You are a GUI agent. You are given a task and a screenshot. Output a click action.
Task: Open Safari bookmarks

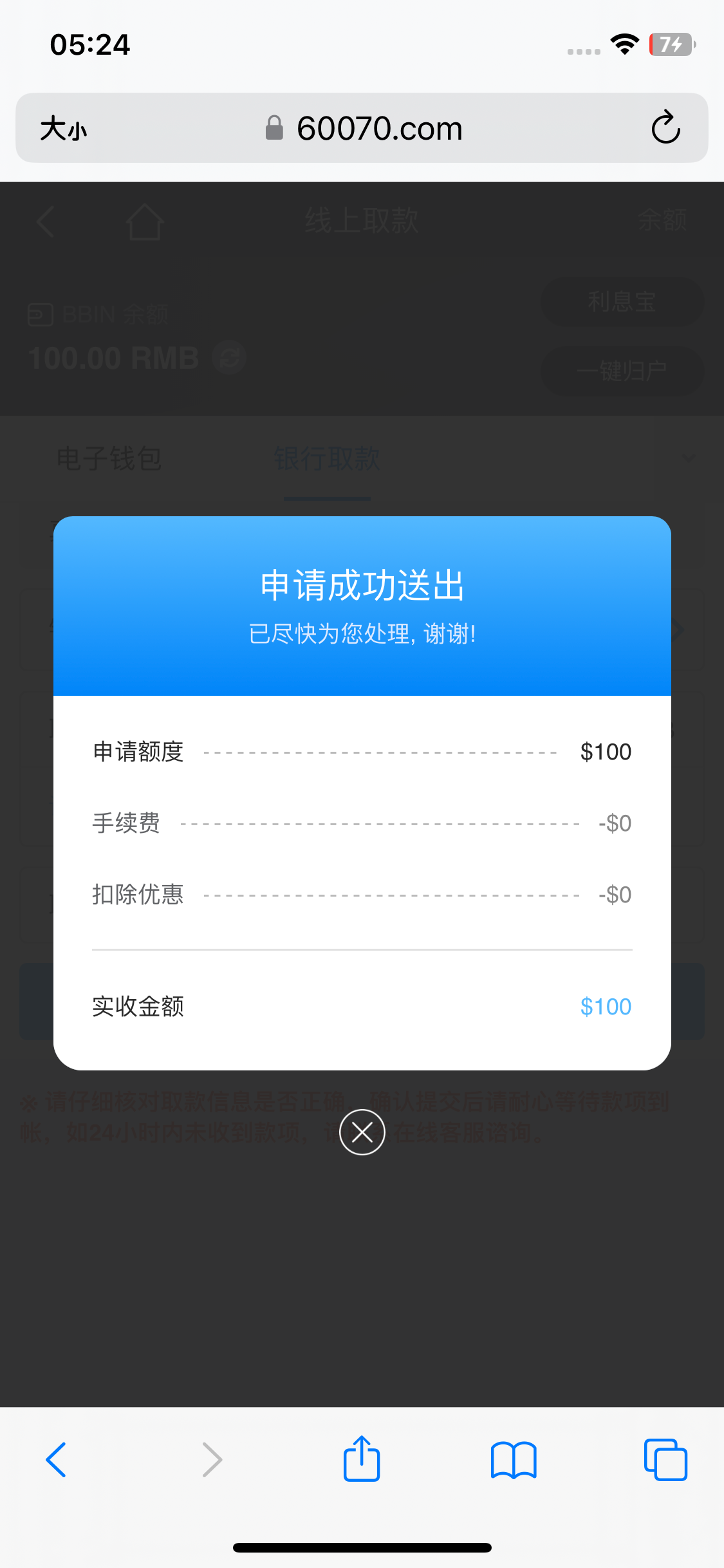coord(513,1459)
